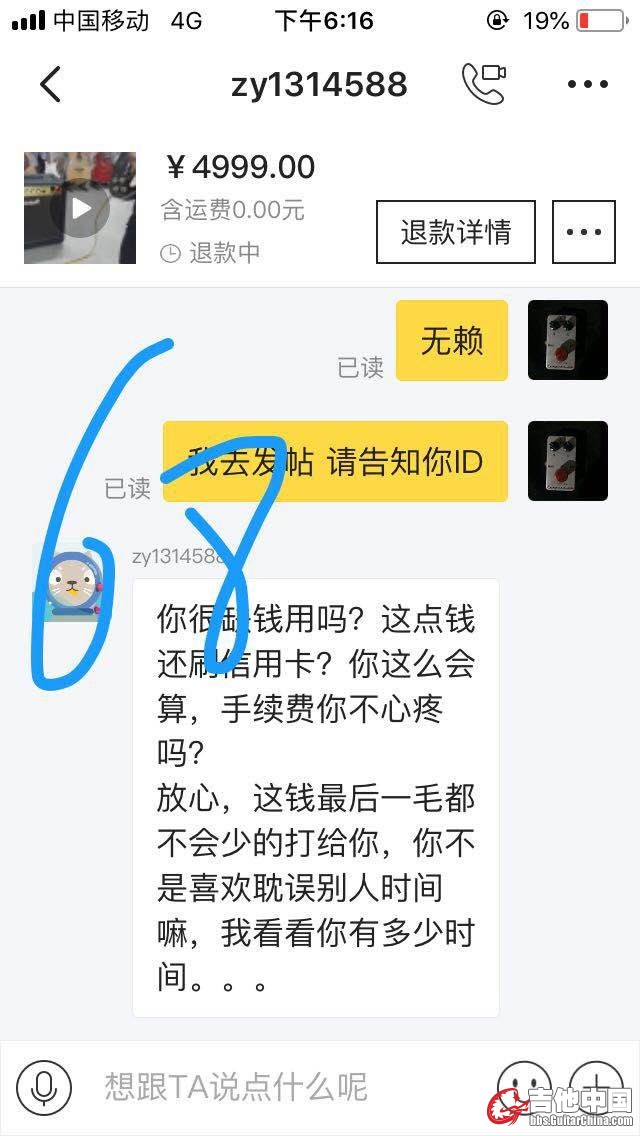Image resolution: width=640 pixels, height=1136 pixels.
Task: Open own avatar beside 无赖 message
Action: coord(567,340)
